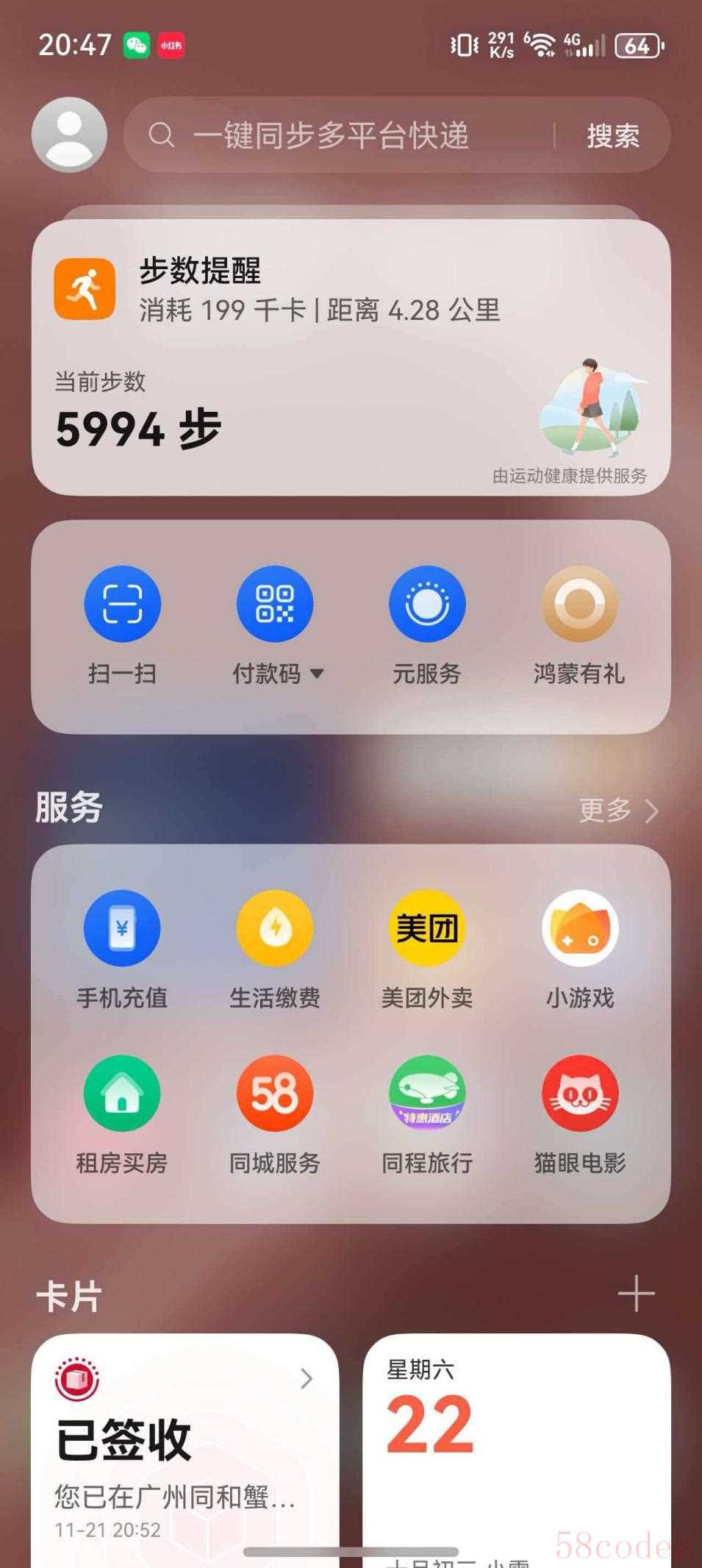This screenshot has width=702, height=1568.
Task: Open 同程旅行
Action: coord(427,1094)
